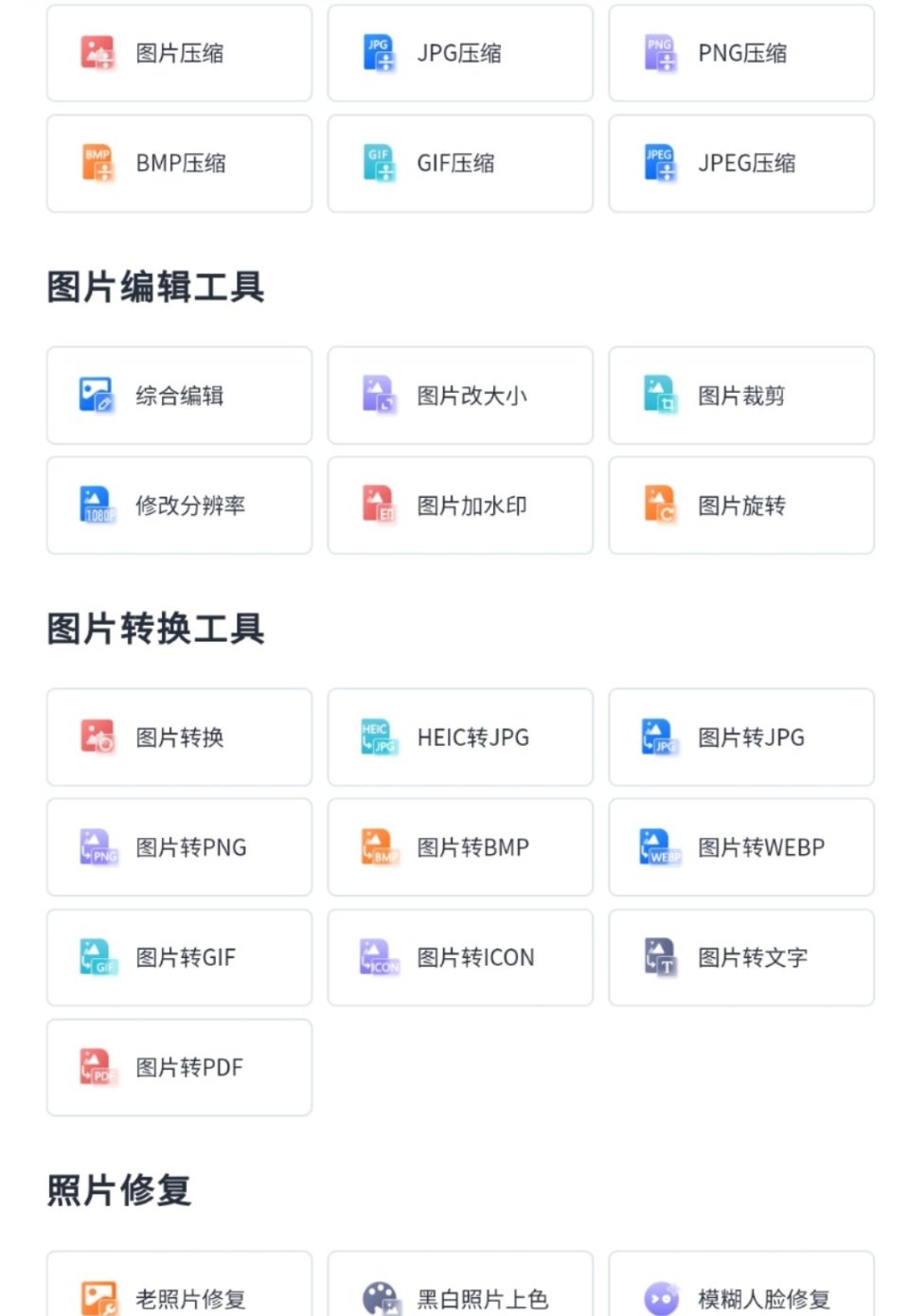Tap 图片转PNG
The image size is (909, 1316).
(179, 847)
